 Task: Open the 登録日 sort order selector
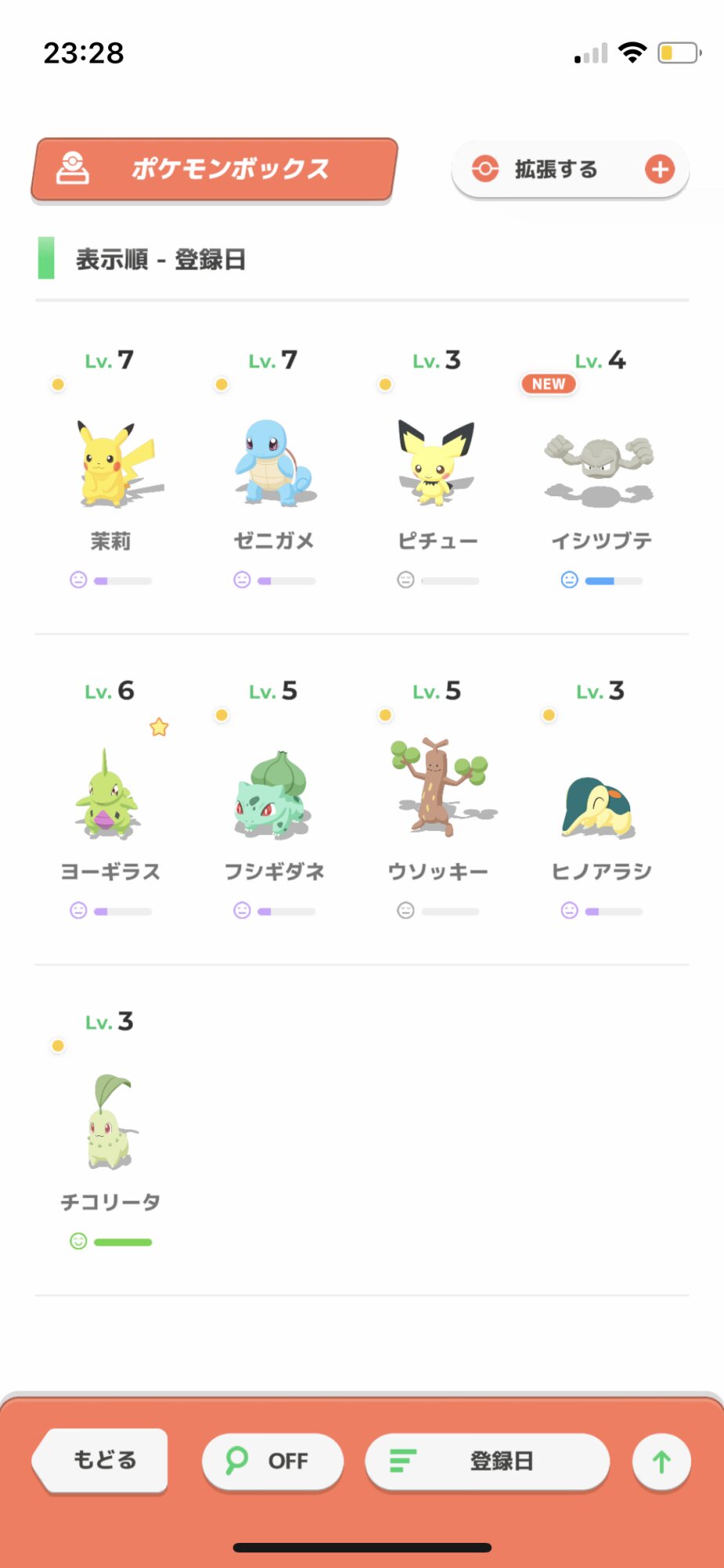487,1461
